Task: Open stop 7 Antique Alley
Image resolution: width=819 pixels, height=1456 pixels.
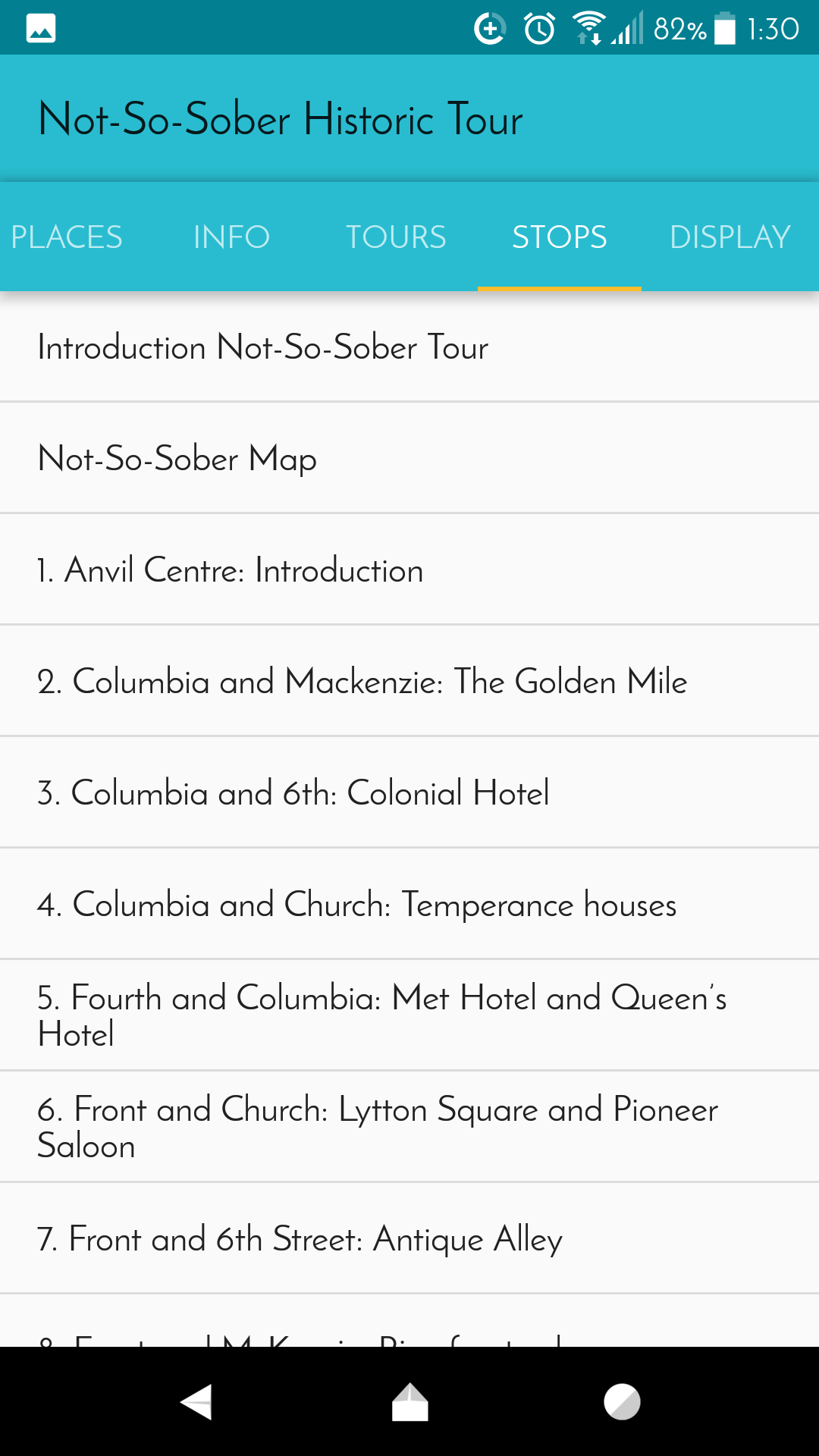Action: pyautogui.click(x=409, y=1239)
